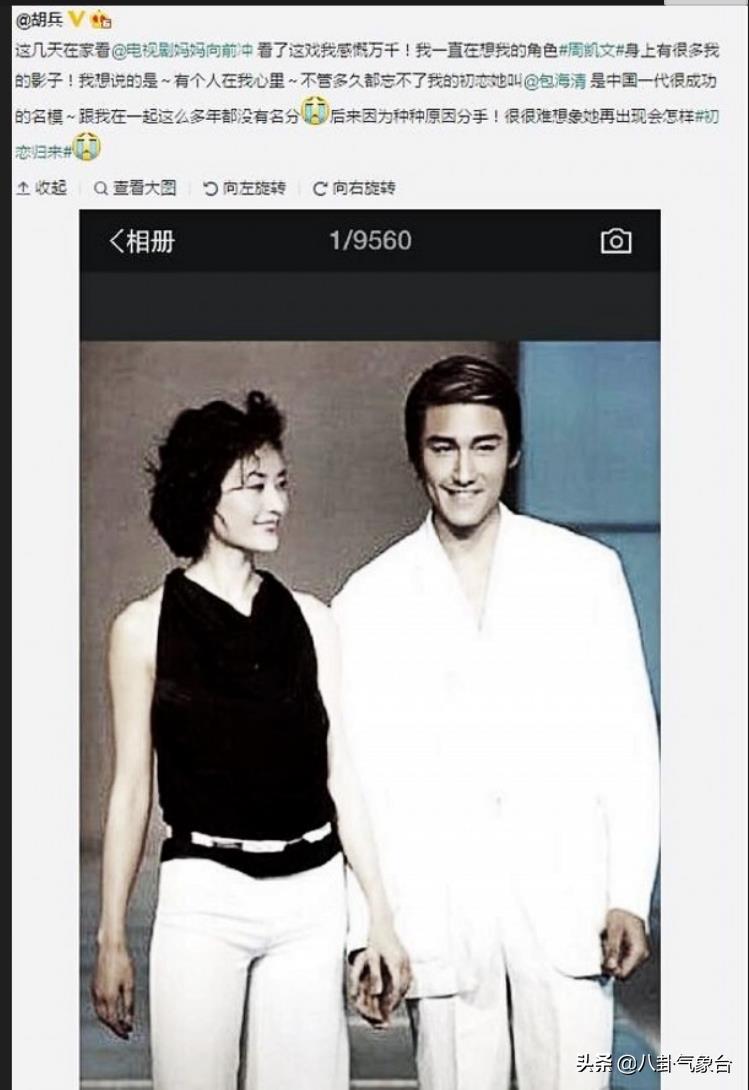Screen dimensions: 749x1090
Task: Open the @胡兵 profile
Action: [x=38, y=19]
